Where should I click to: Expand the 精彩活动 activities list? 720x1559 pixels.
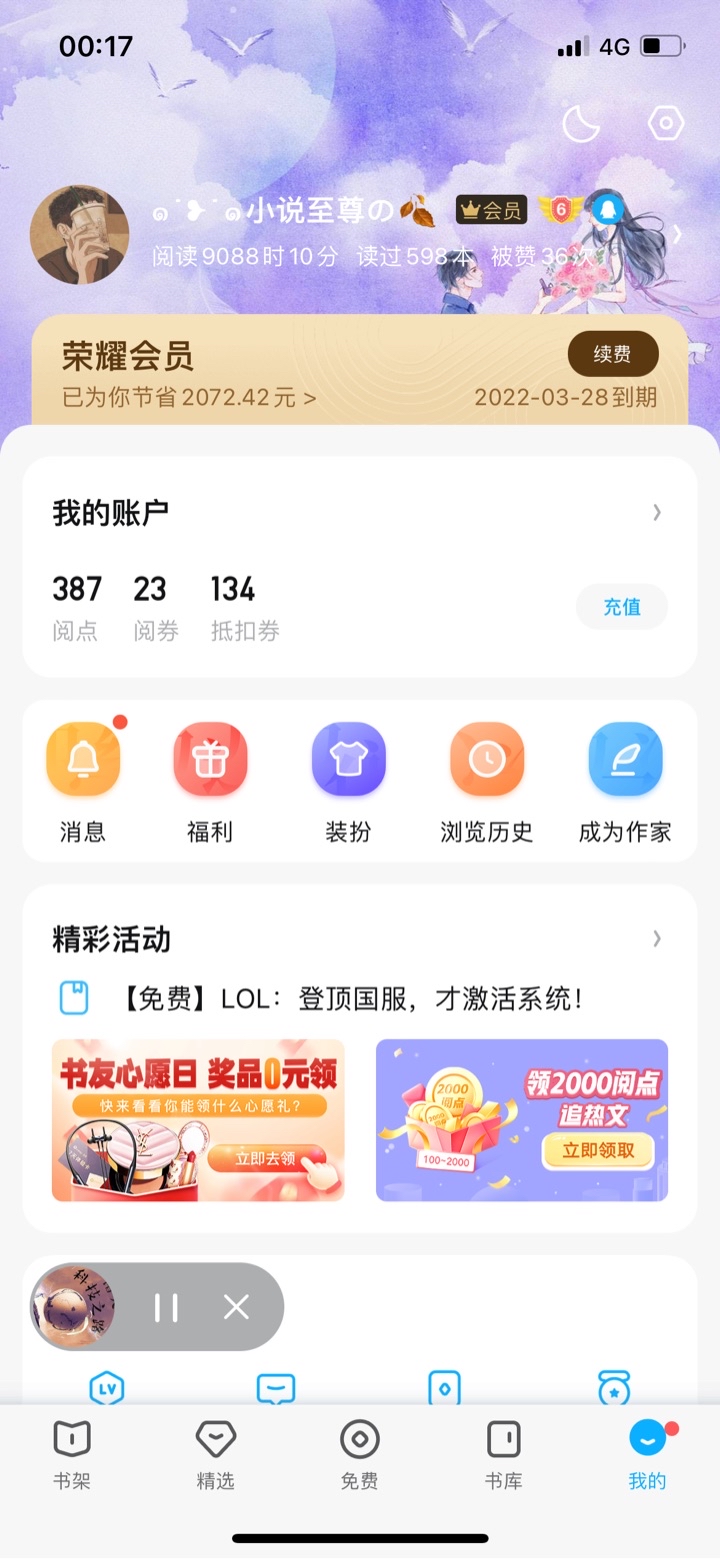point(656,938)
